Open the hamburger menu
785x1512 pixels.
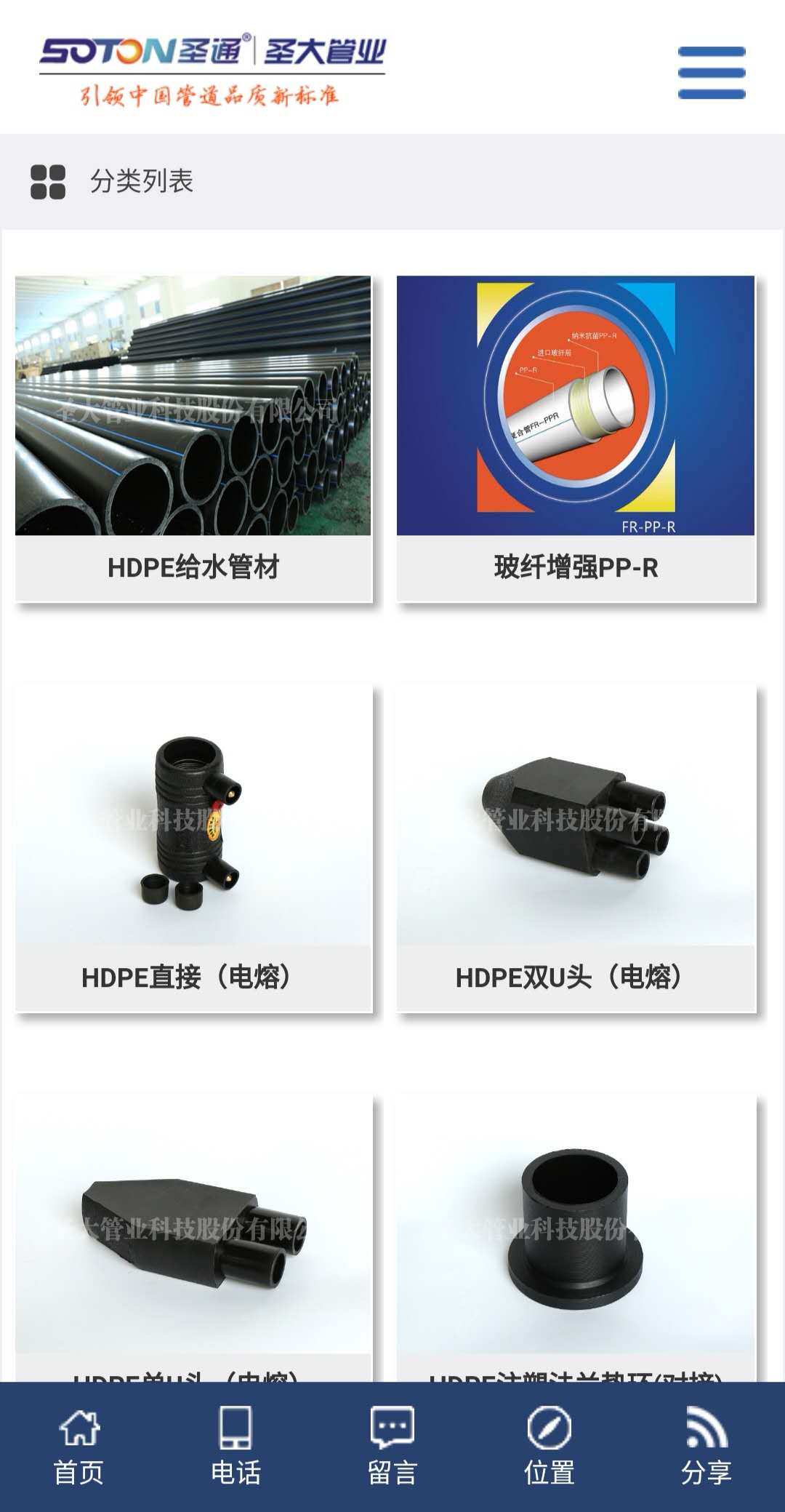711,73
